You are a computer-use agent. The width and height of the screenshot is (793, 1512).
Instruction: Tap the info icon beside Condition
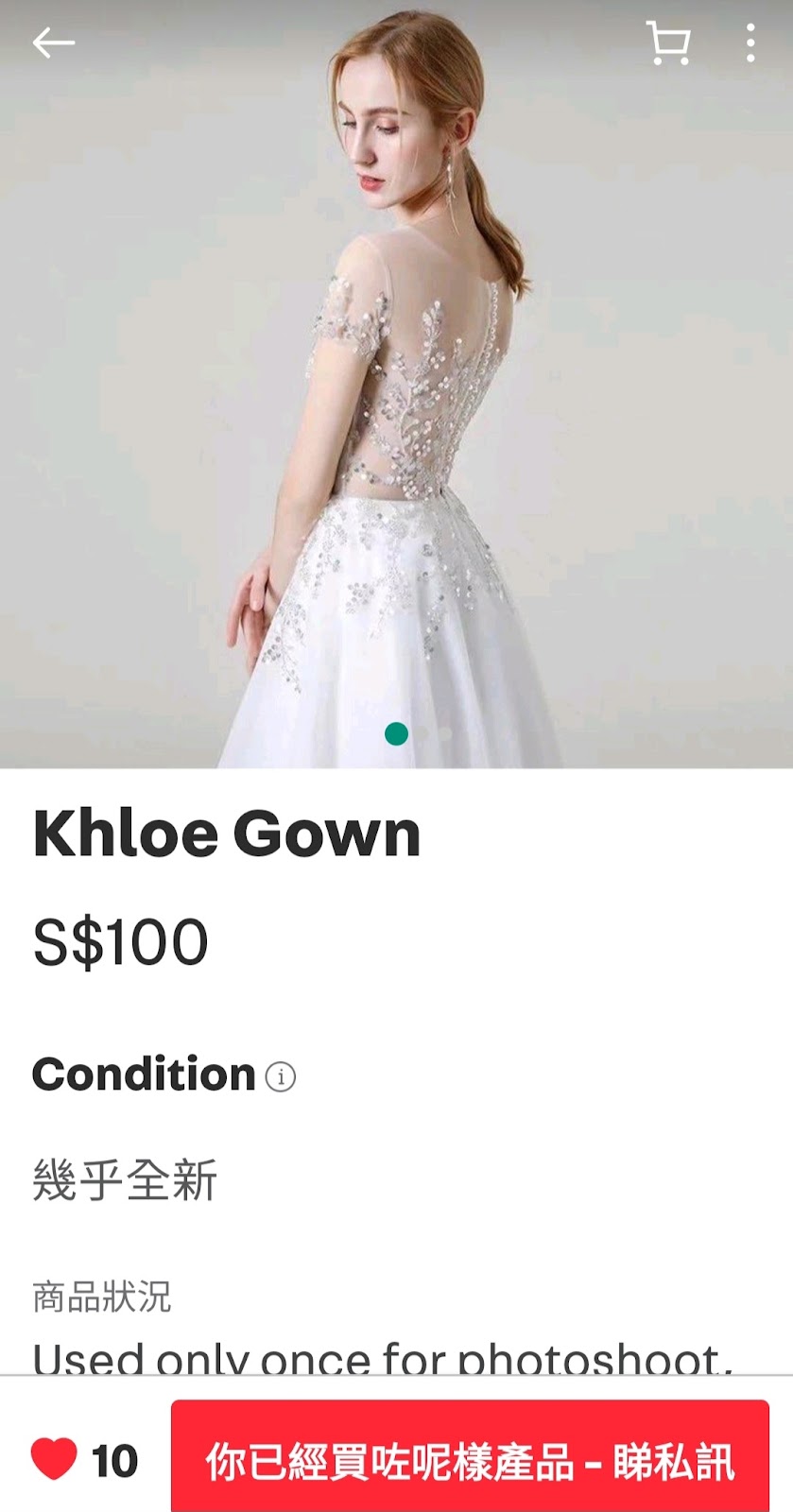pos(281,1076)
